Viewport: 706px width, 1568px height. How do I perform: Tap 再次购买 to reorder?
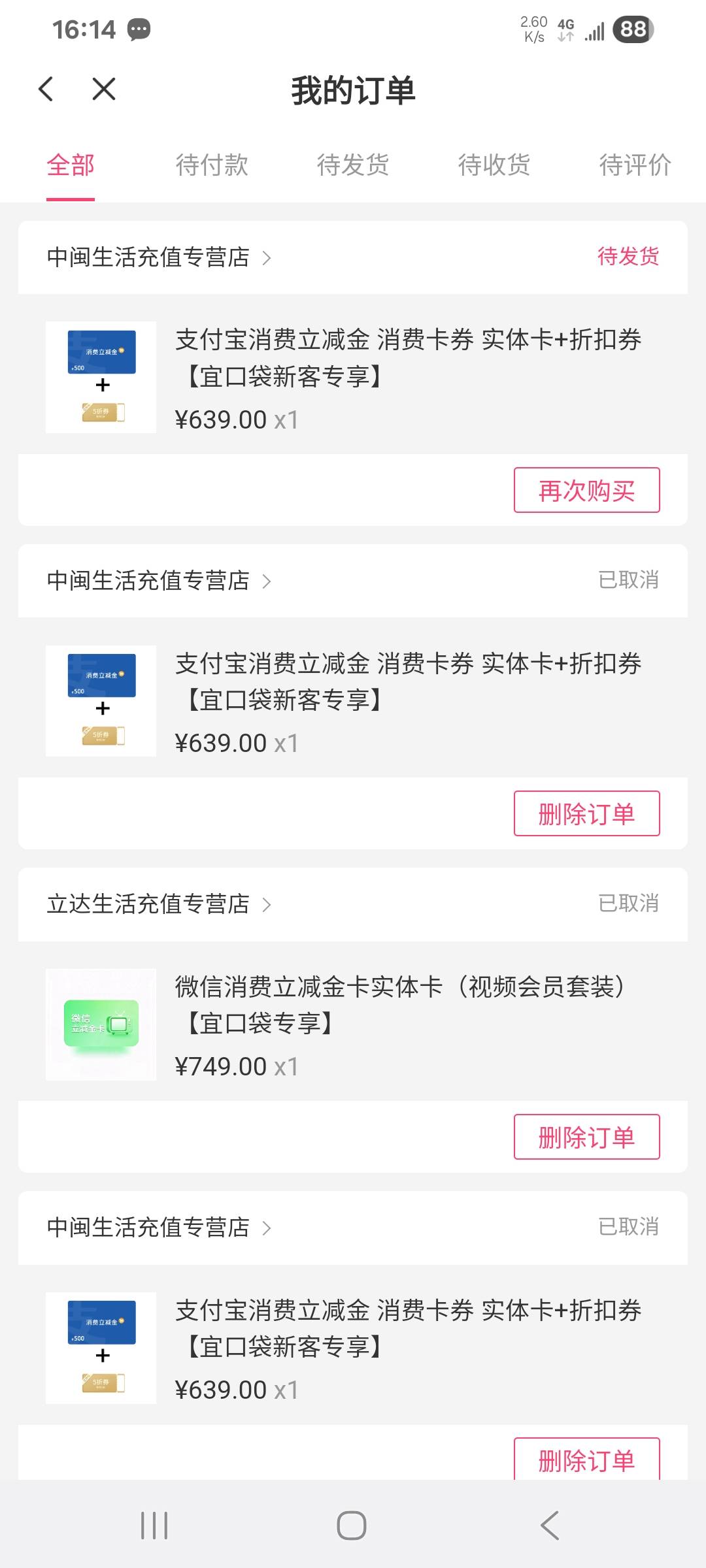point(586,491)
